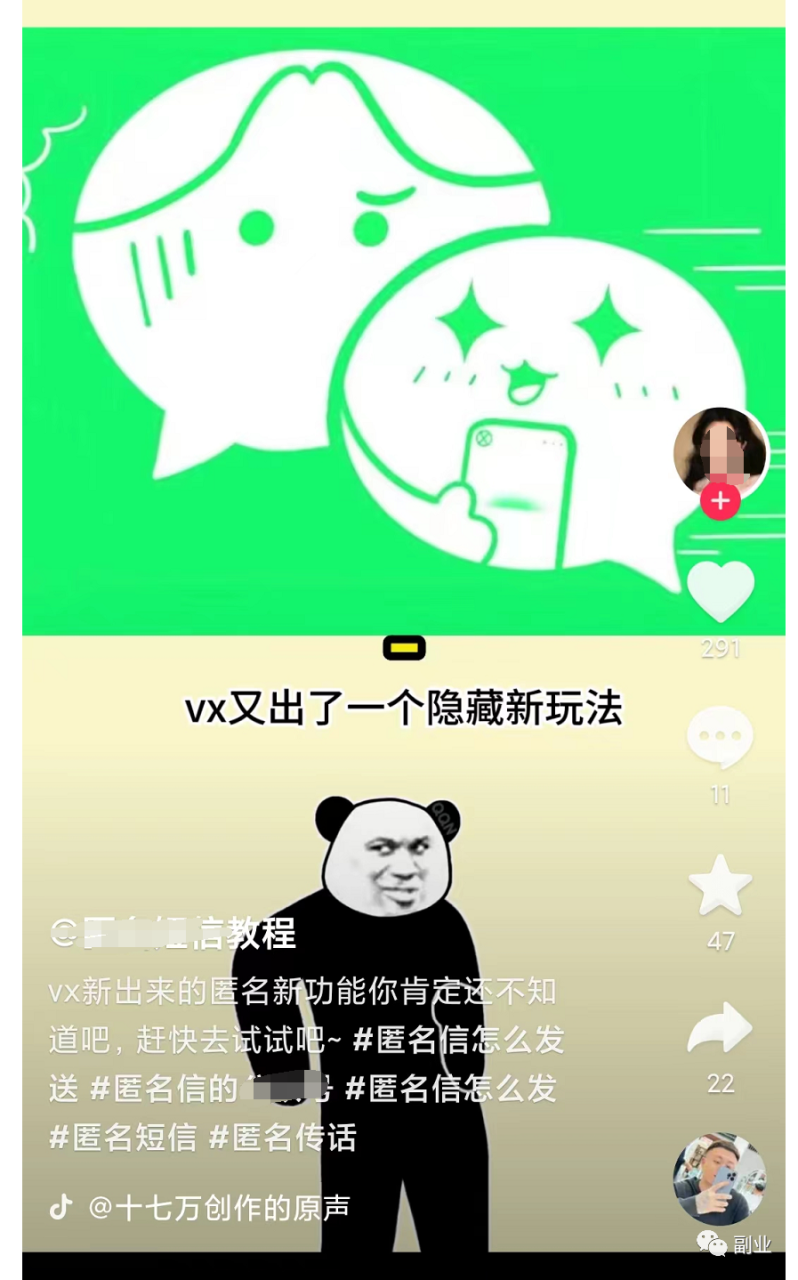This screenshot has width=798, height=1280.
Task: Open the music note sound icon
Action: coord(60,1207)
